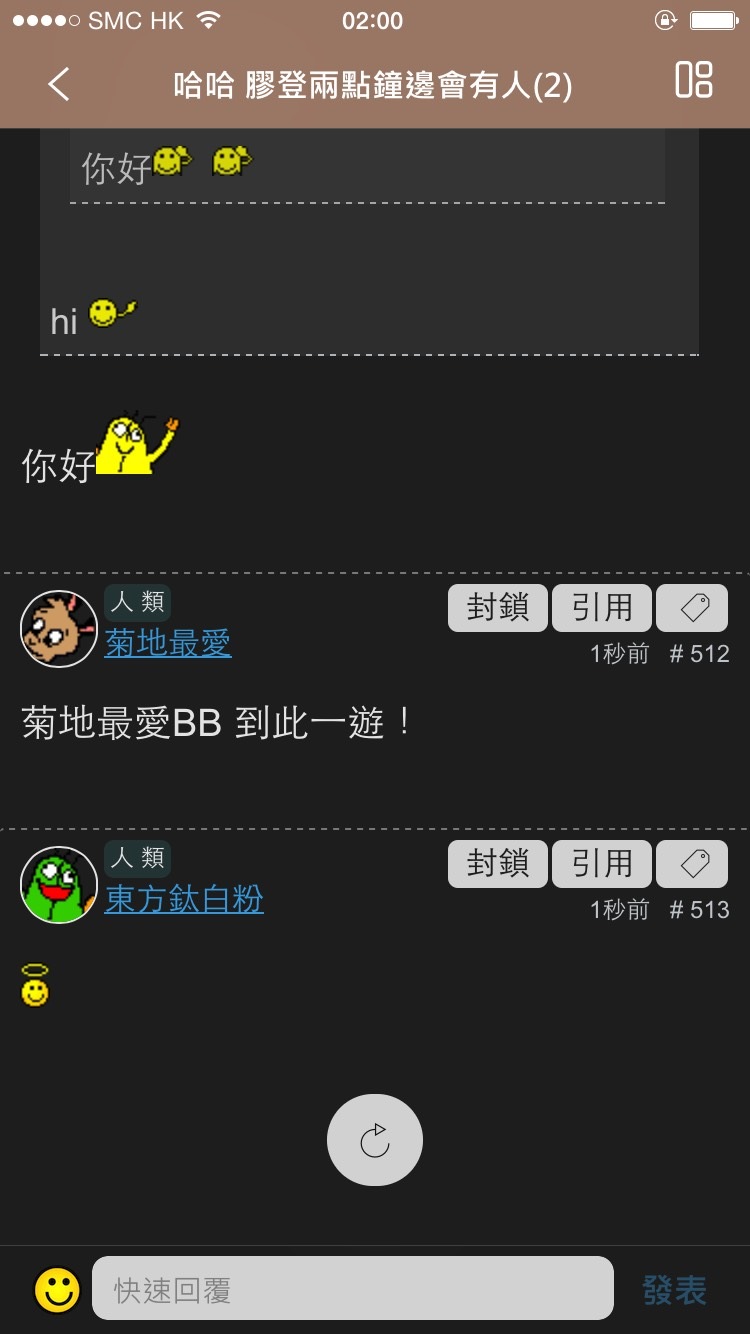Block user 東方鈦白粉 with 封鎖
This screenshot has height=1334, width=750.
[x=497, y=864]
